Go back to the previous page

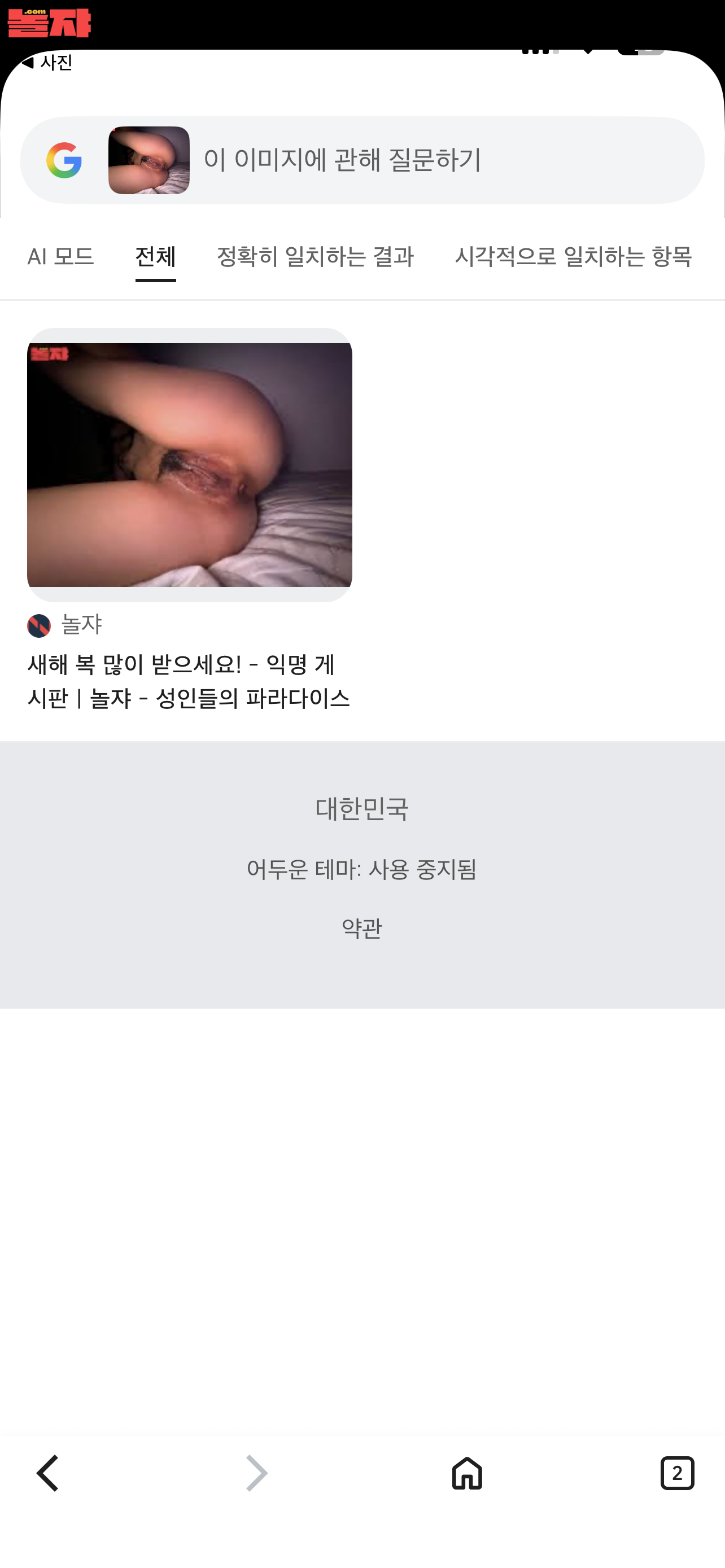pos(48,1474)
